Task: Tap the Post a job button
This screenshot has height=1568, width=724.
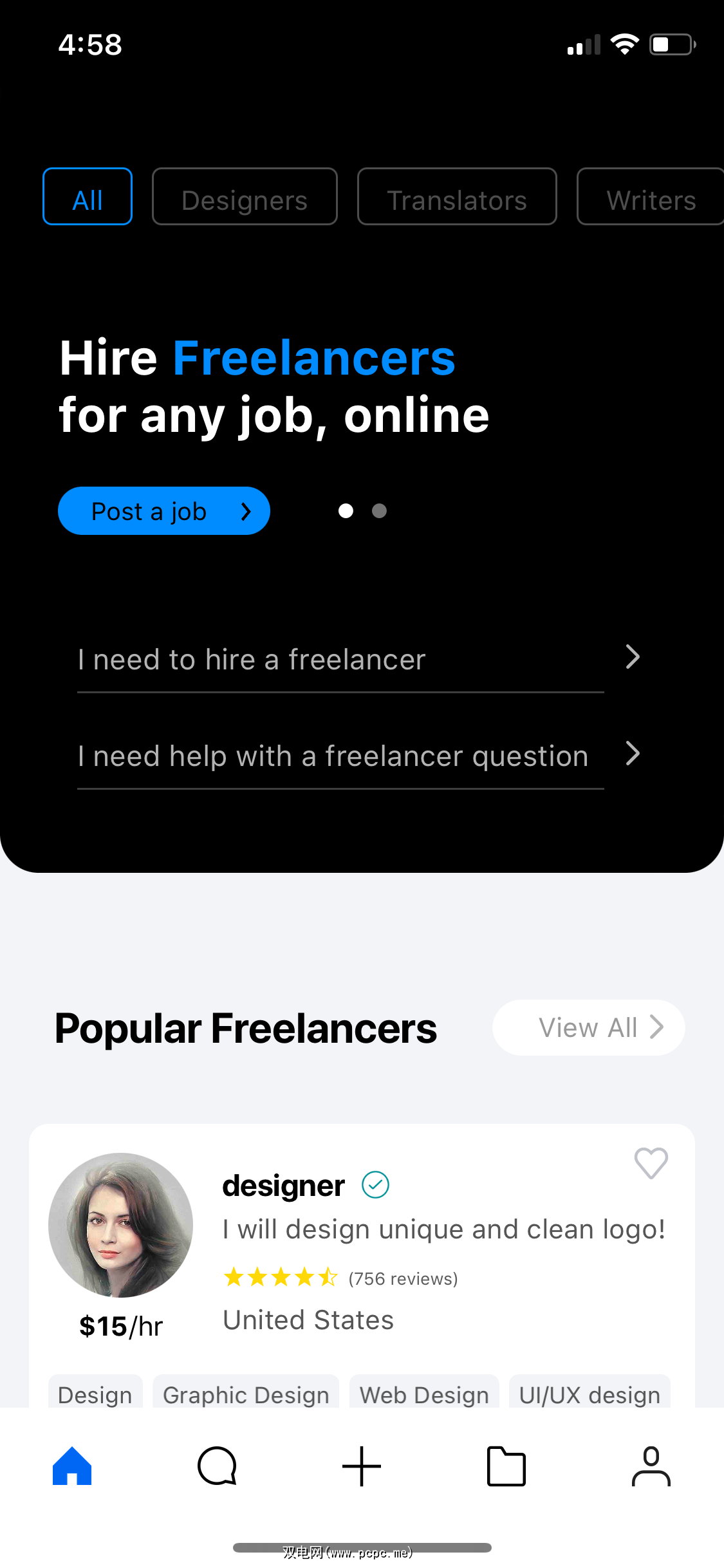Action: pyautogui.click(x=163, y=511)
